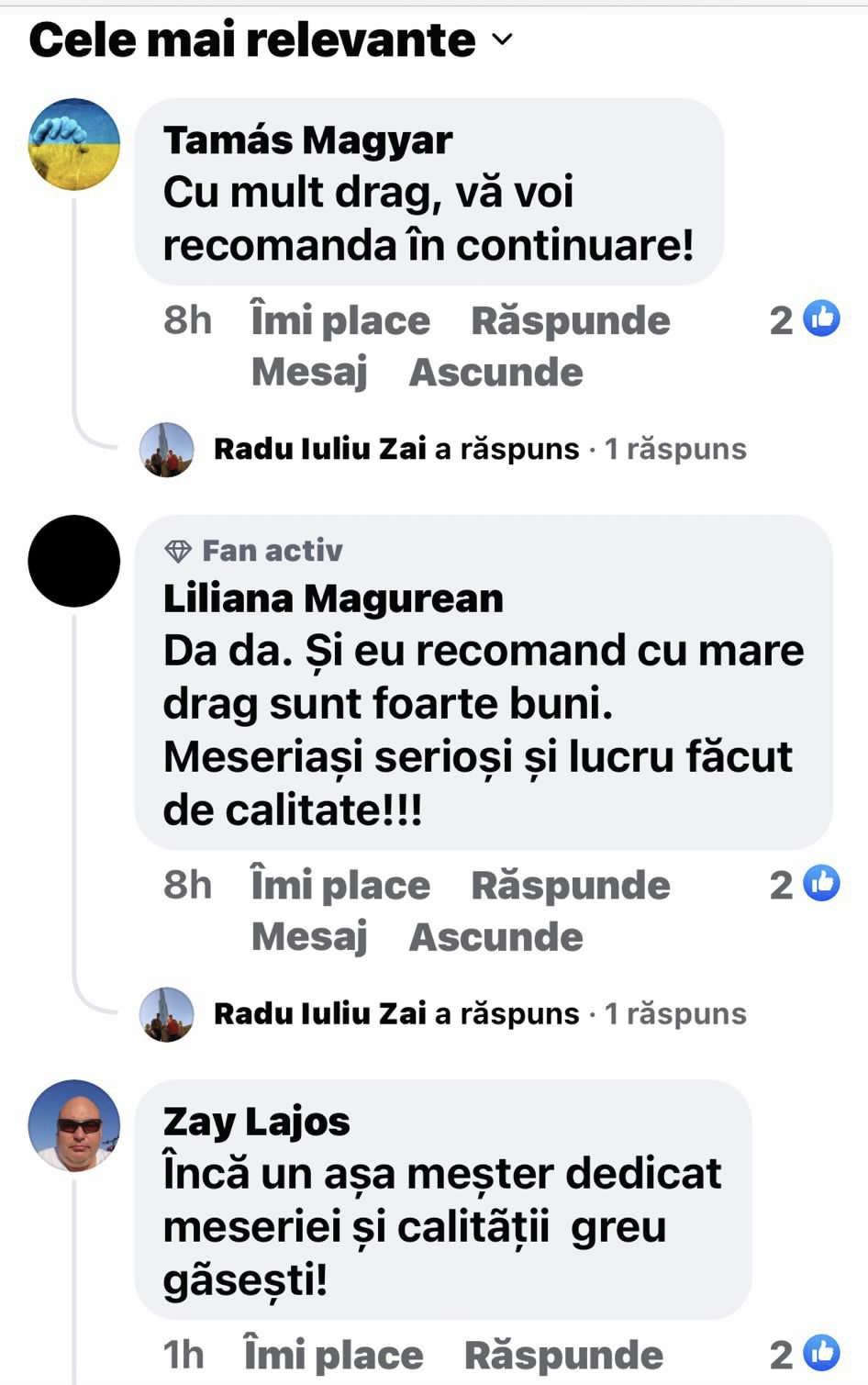The width and height of the screenshot is (868, 1385).
Task: Reply to Tamás Magyar's comment
Action: (570, 321)
